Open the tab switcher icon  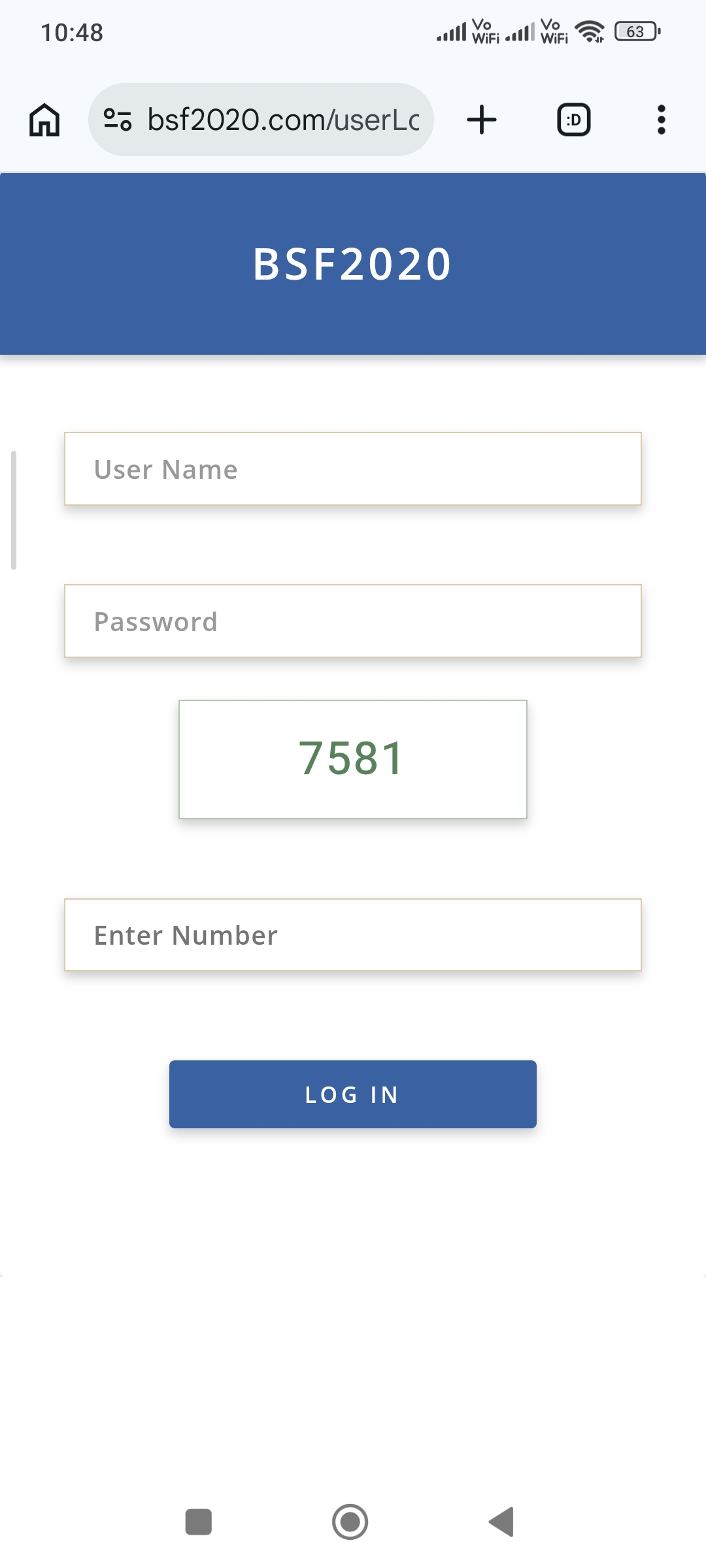(574, 119)
